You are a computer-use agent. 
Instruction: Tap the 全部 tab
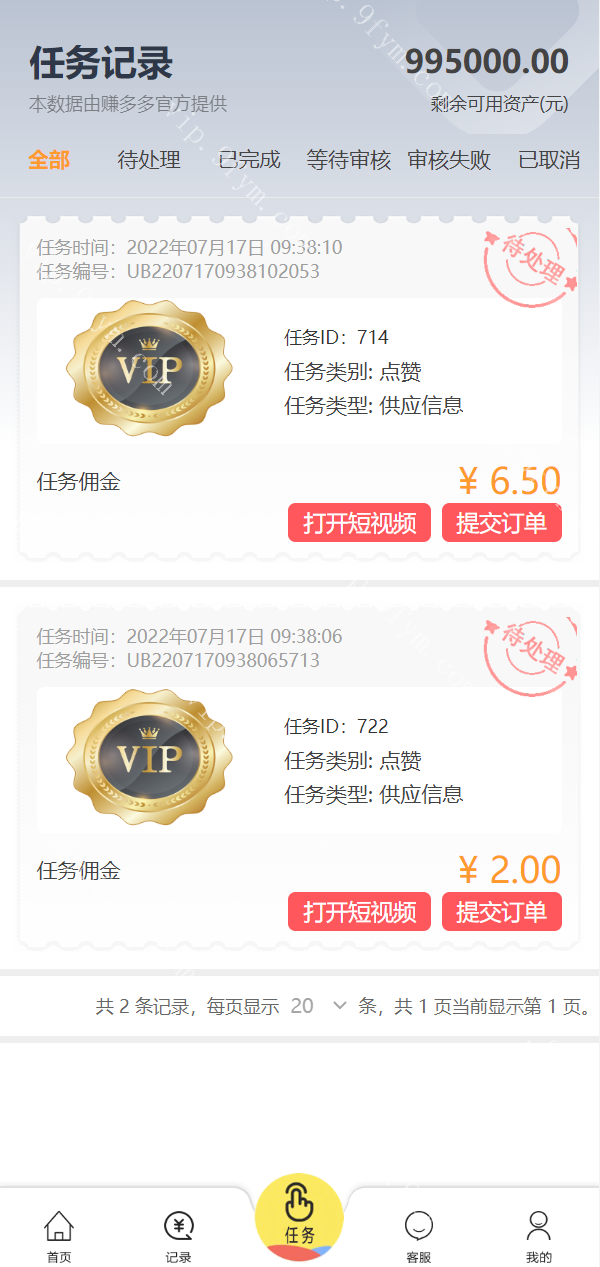pyautogui.click(x=49, y=160)
